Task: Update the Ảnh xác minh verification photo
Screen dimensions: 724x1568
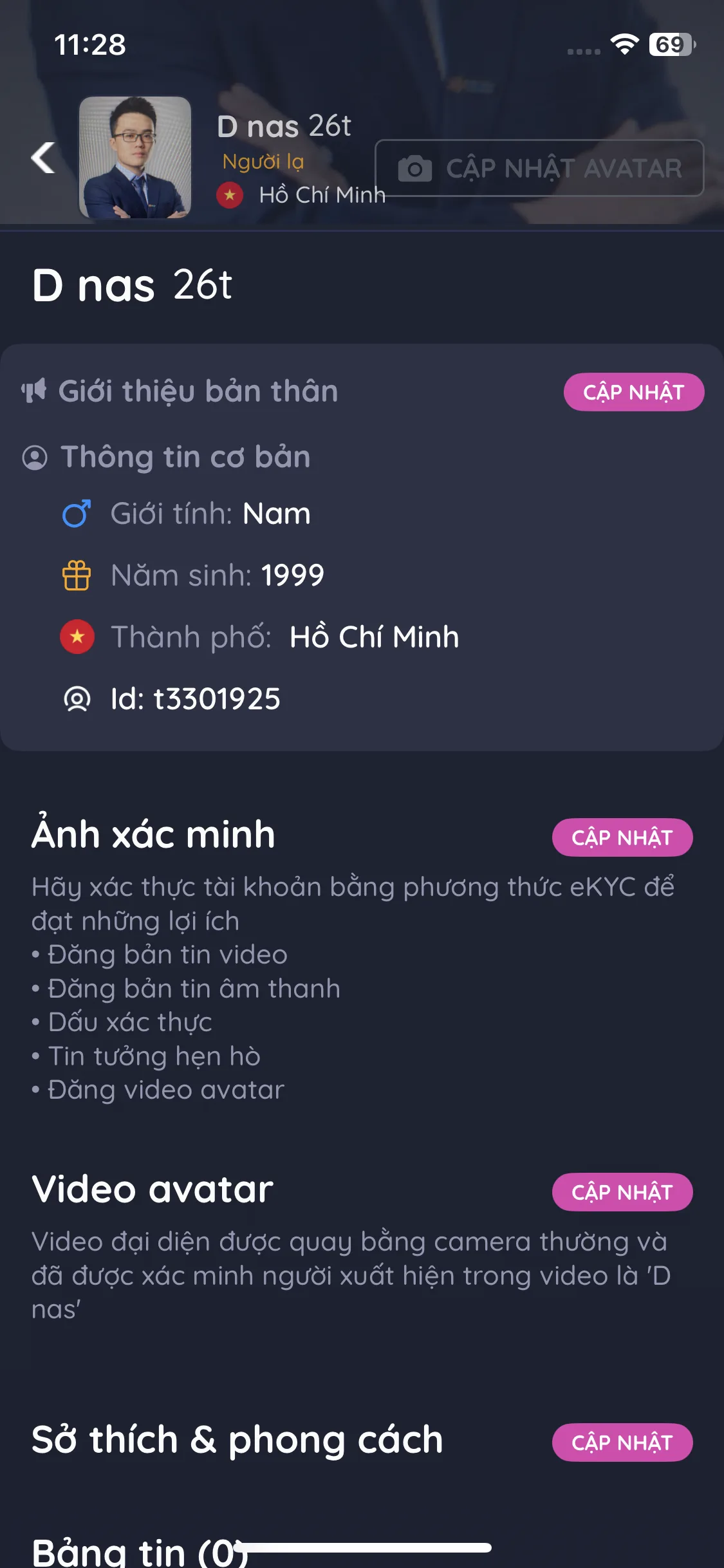Action: [622, 837]
